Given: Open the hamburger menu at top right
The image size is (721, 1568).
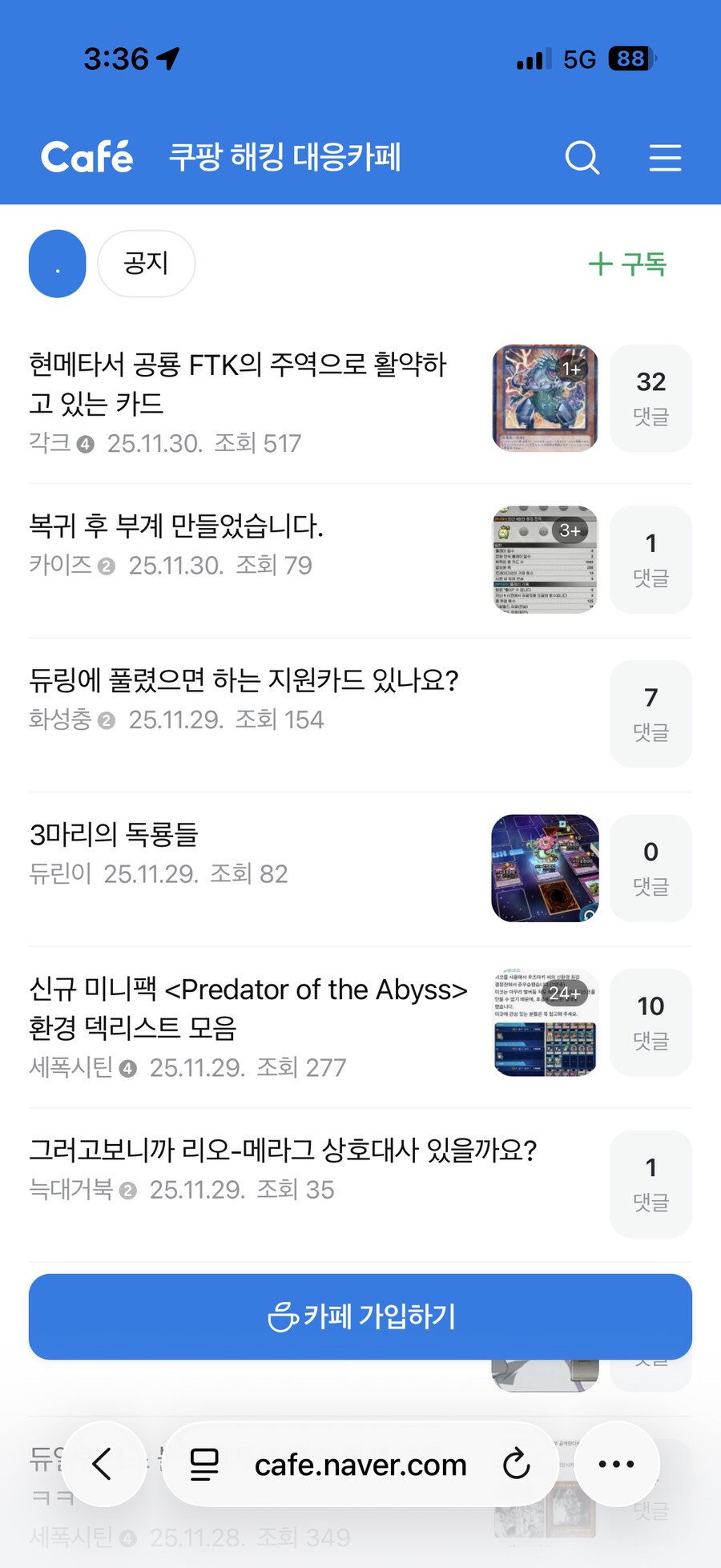Looking at the screenshot, I should (665, 158).
